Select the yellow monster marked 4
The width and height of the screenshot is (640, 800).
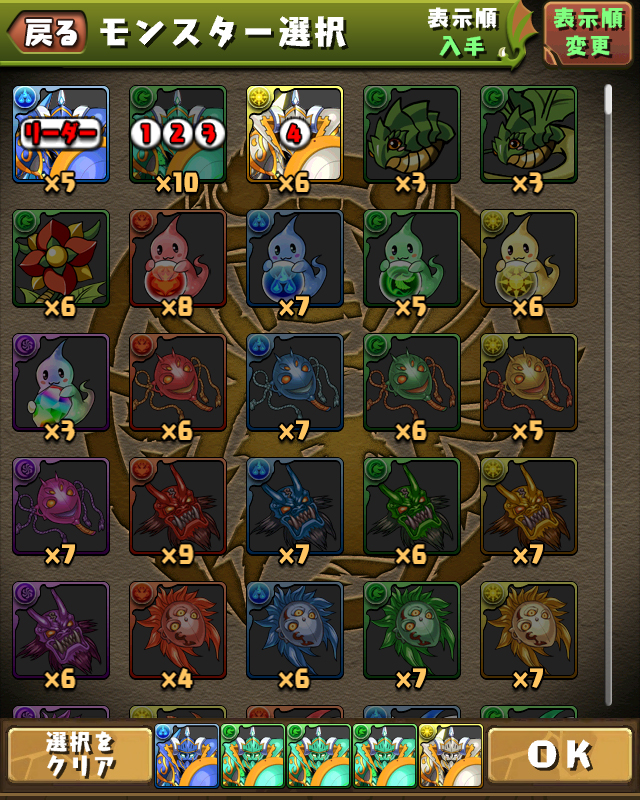(295, 134)
